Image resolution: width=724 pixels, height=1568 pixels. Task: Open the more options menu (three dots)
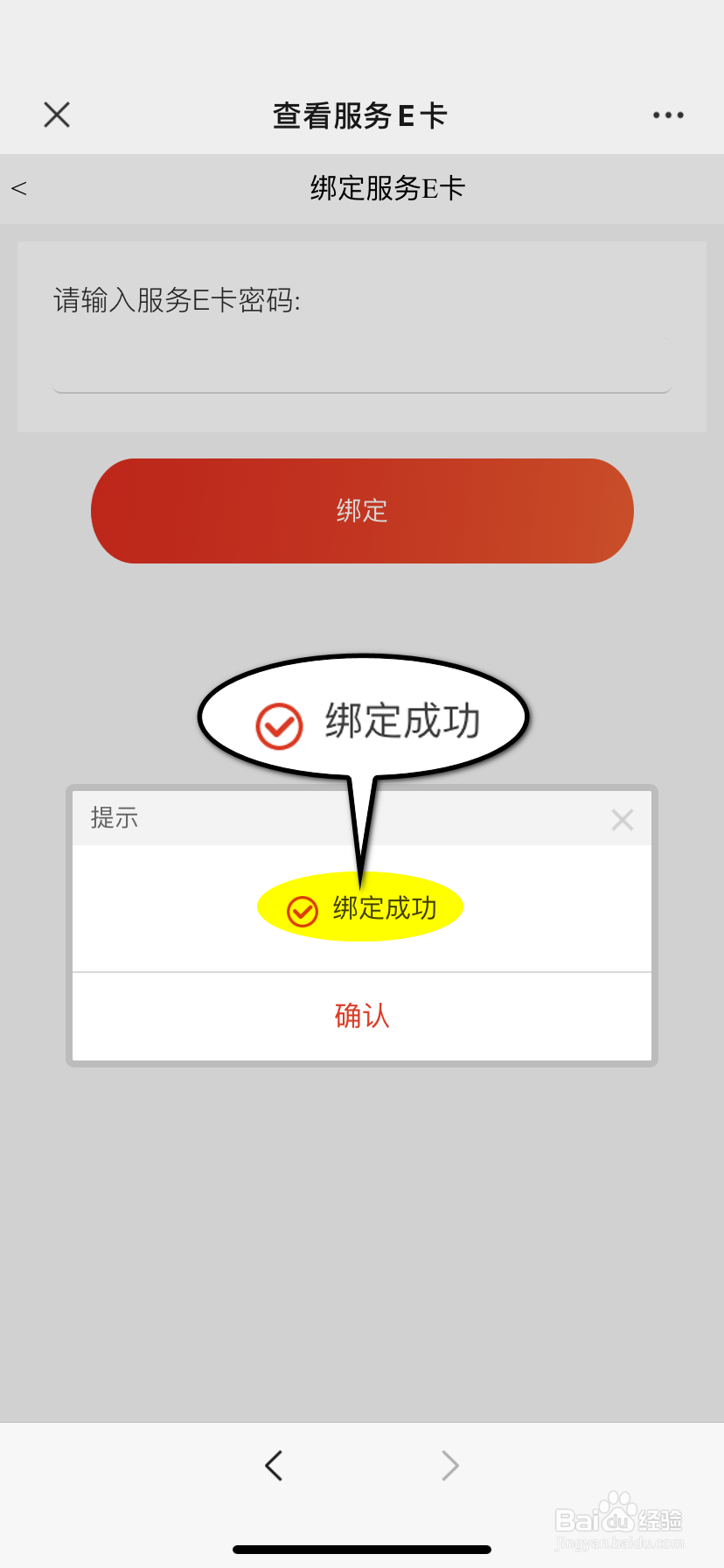click(667, 114)
